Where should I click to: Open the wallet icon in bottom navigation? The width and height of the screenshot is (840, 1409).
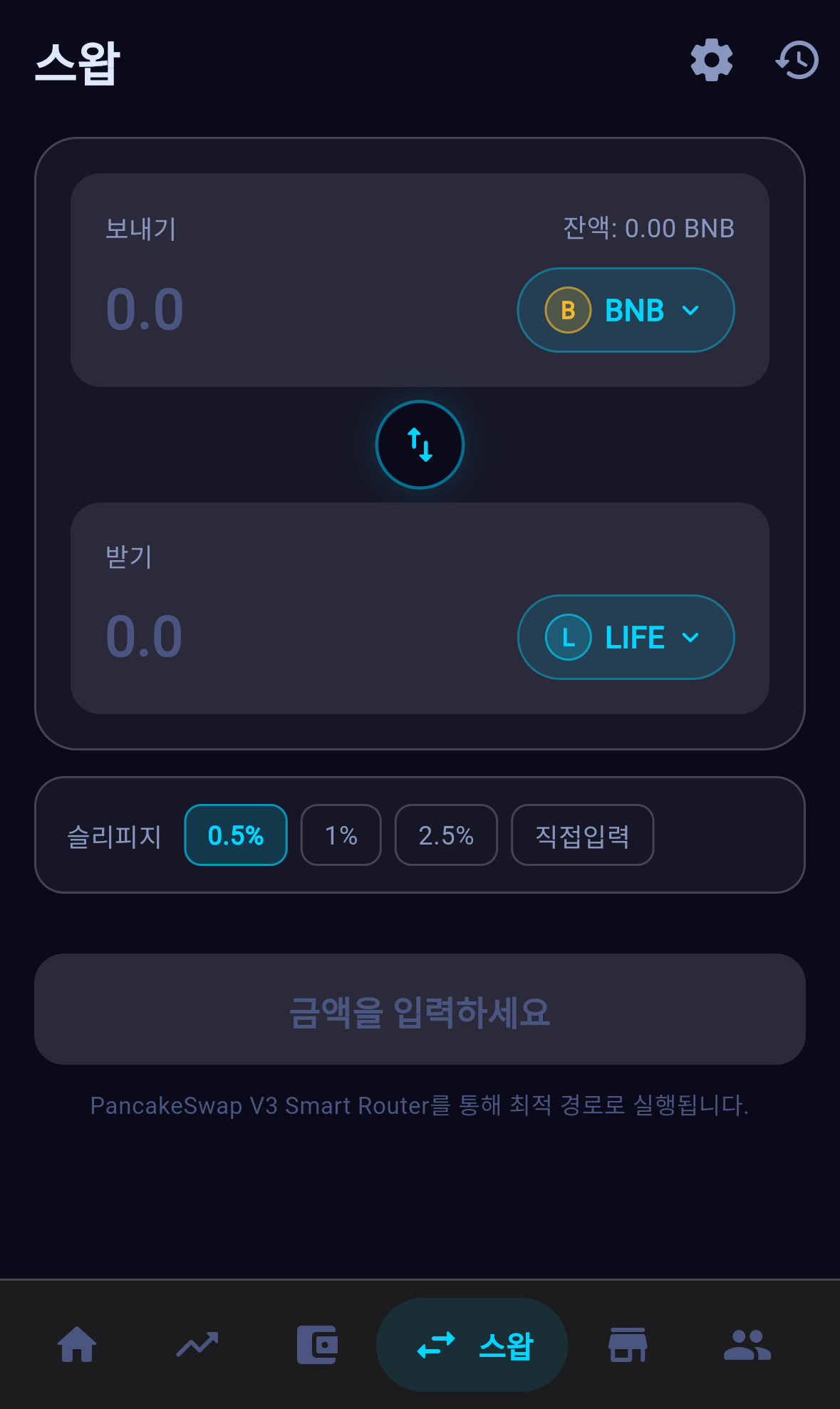coord(317,1346)
